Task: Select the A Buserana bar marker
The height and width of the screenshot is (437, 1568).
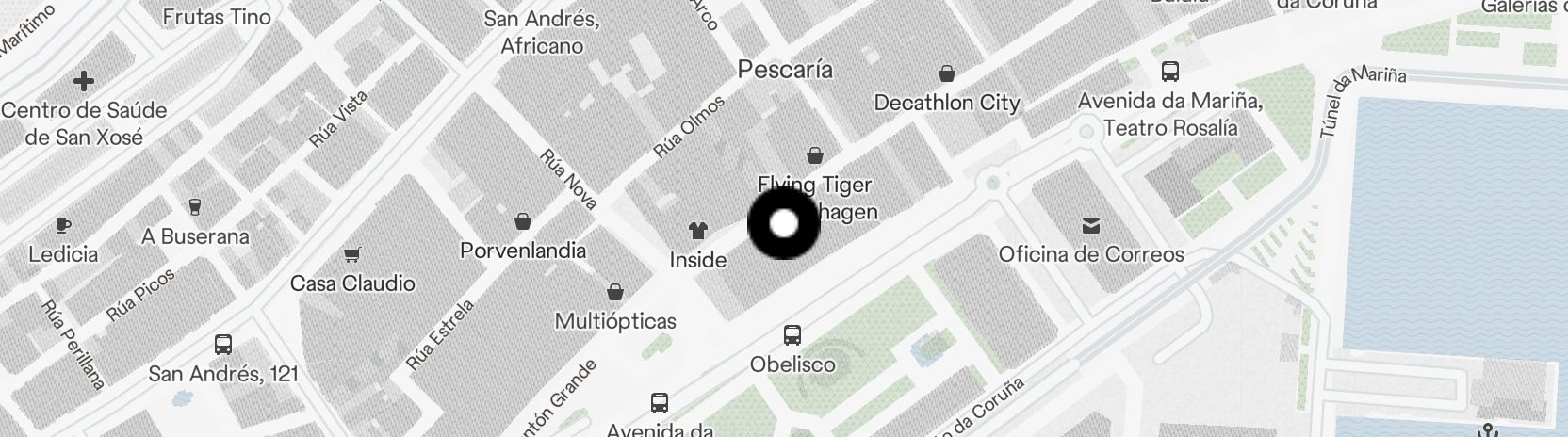Action: pyautogui.click(x=195, y=207)
